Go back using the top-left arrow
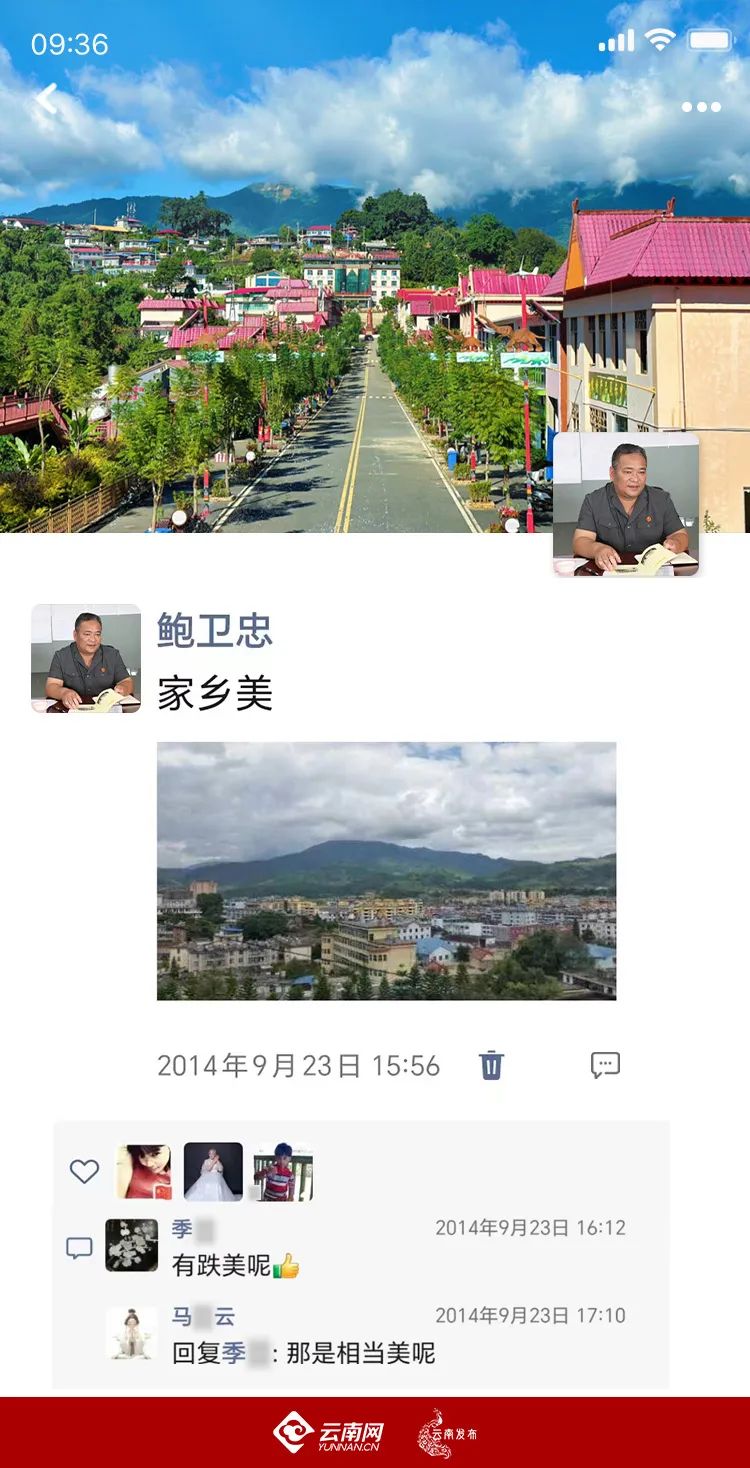The width and height of the screenshot is (750, 1468). pos(46,99)
